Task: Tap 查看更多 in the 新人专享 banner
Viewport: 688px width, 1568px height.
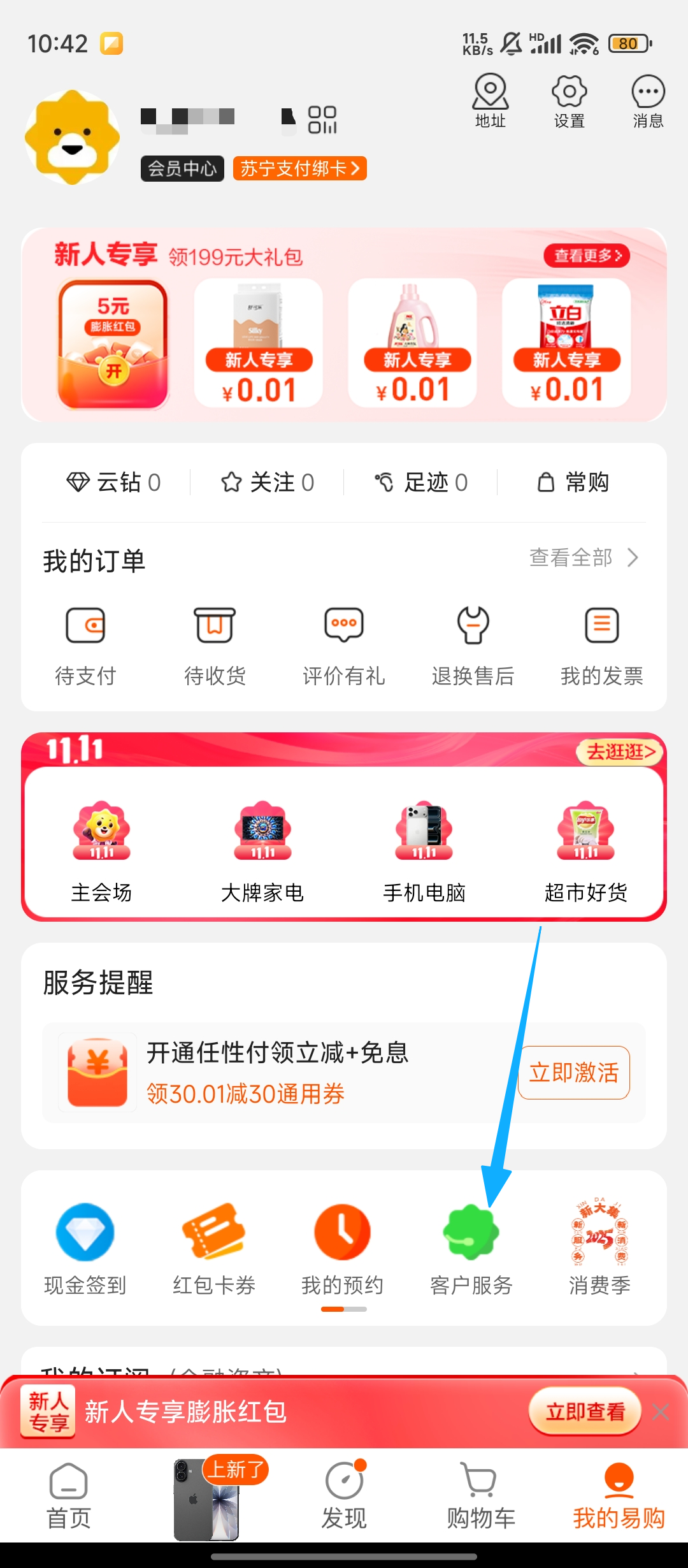Action: [587, 256]
